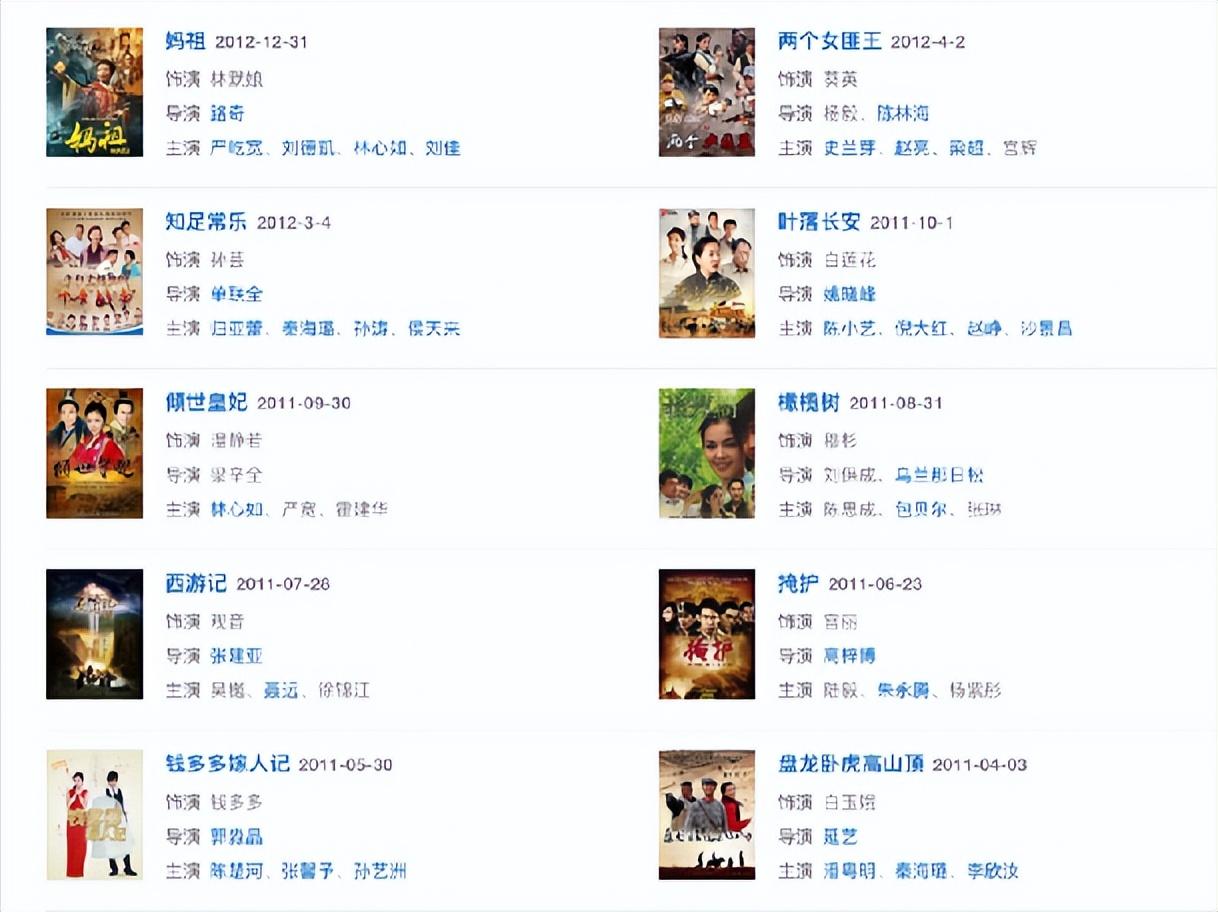1218x912 pixels.
Task: View director 延艺's page
Action: [x=840, y=837]
